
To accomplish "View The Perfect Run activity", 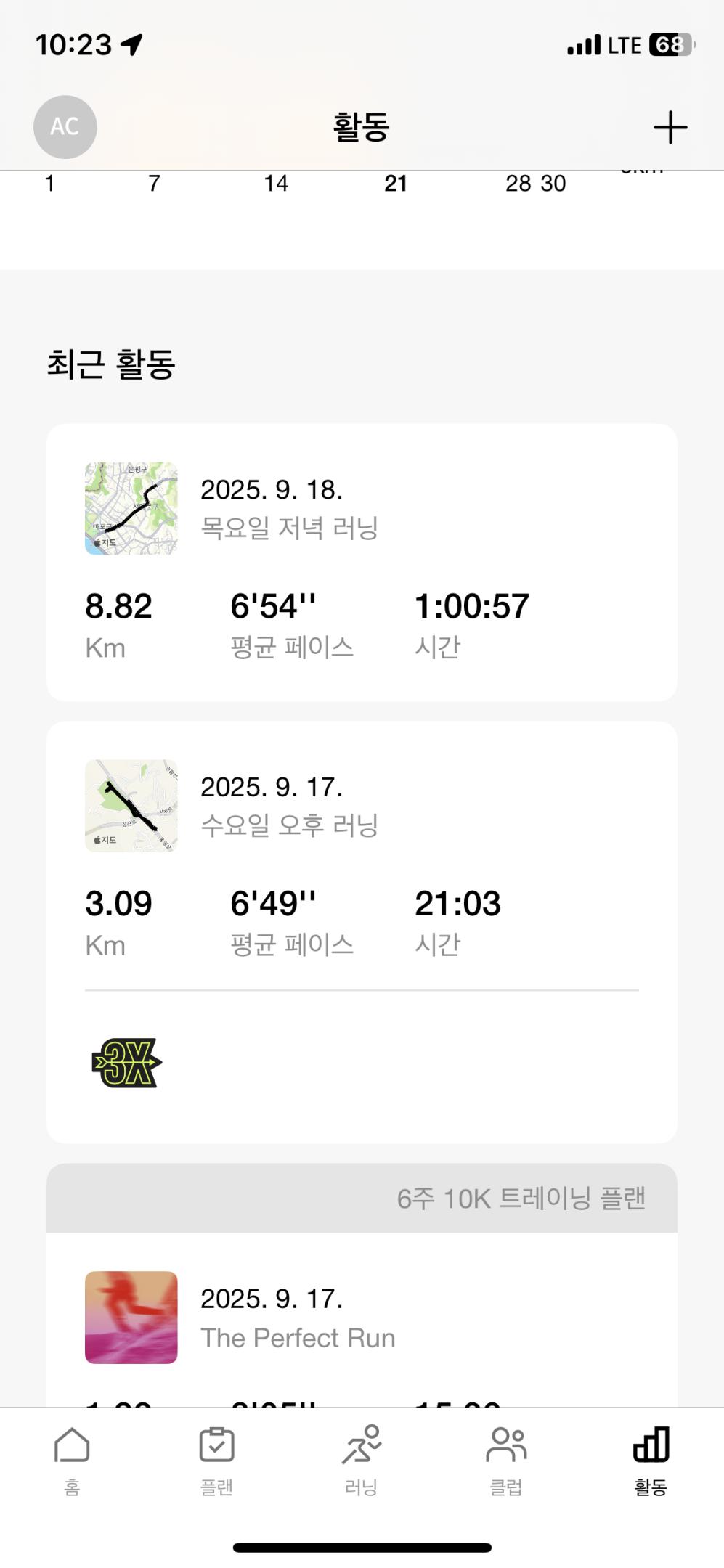I will [362, 1318].
